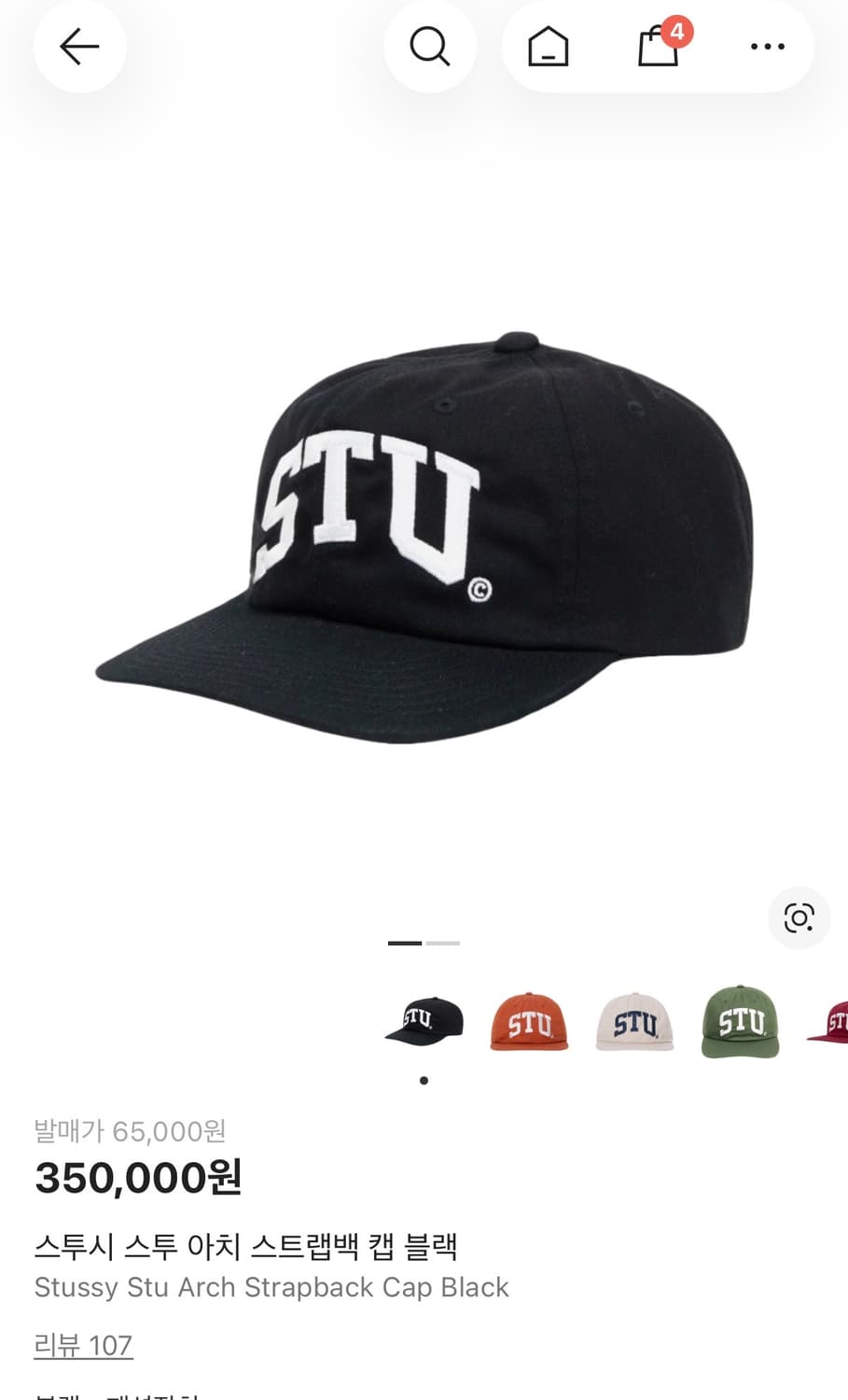Image resolution: width=848 pixels, height=1400 pixels.
Task: Select the orange STU cap thumbnail
Action: (529, 1022)
